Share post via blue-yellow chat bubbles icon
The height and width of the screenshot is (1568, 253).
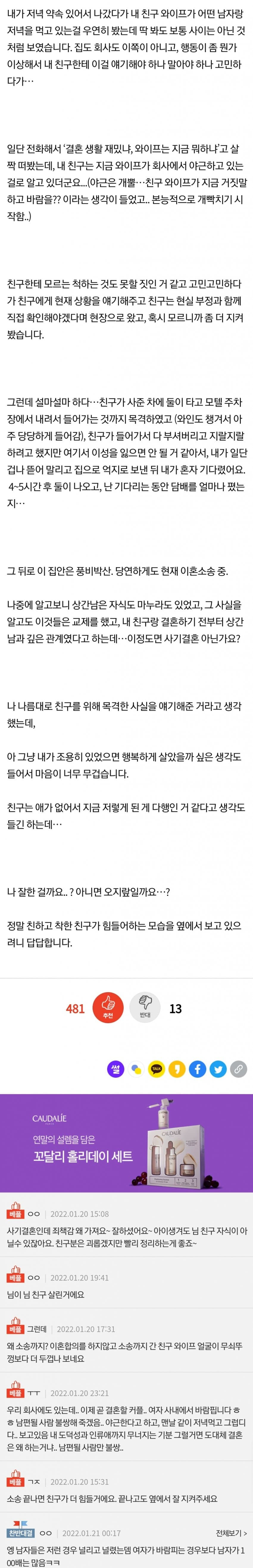(136, 1068)
